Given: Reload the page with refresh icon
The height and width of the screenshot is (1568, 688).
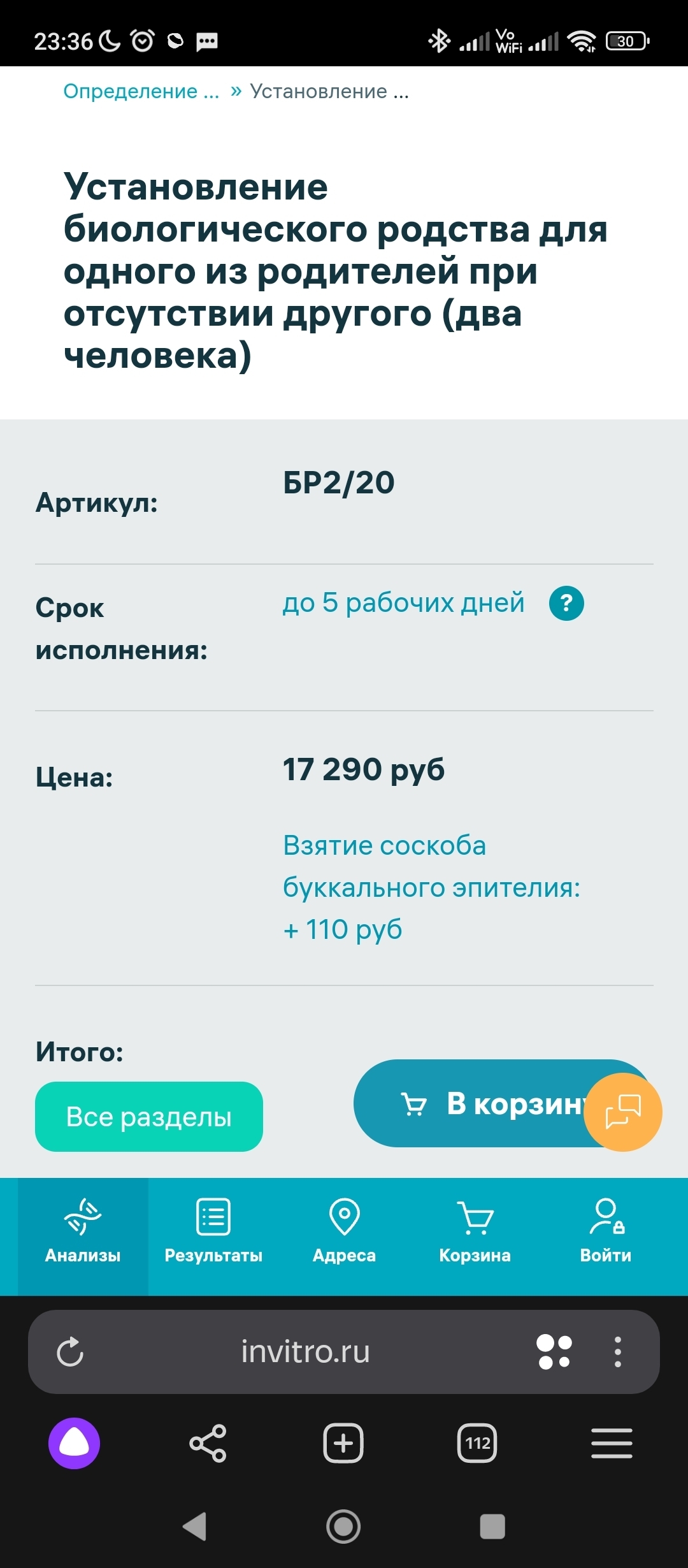Looking at the screenshot, I should click(70, 1352).
